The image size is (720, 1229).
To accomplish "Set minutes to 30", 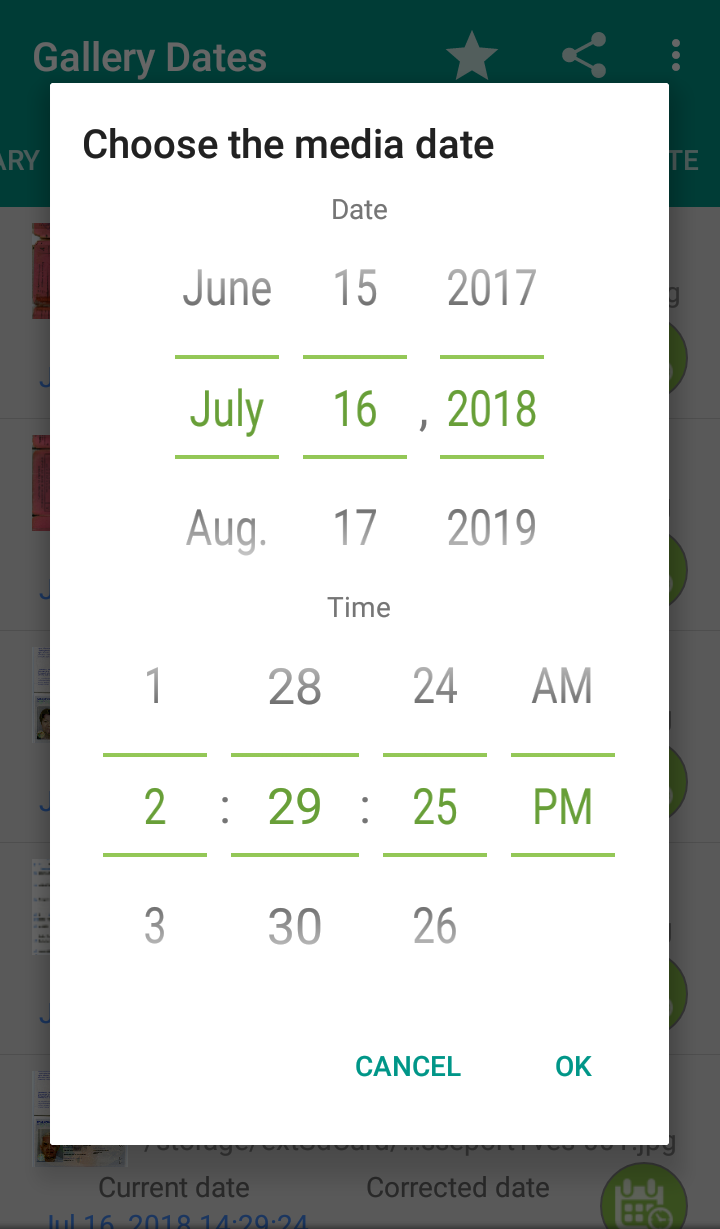I will click(294, 927).
